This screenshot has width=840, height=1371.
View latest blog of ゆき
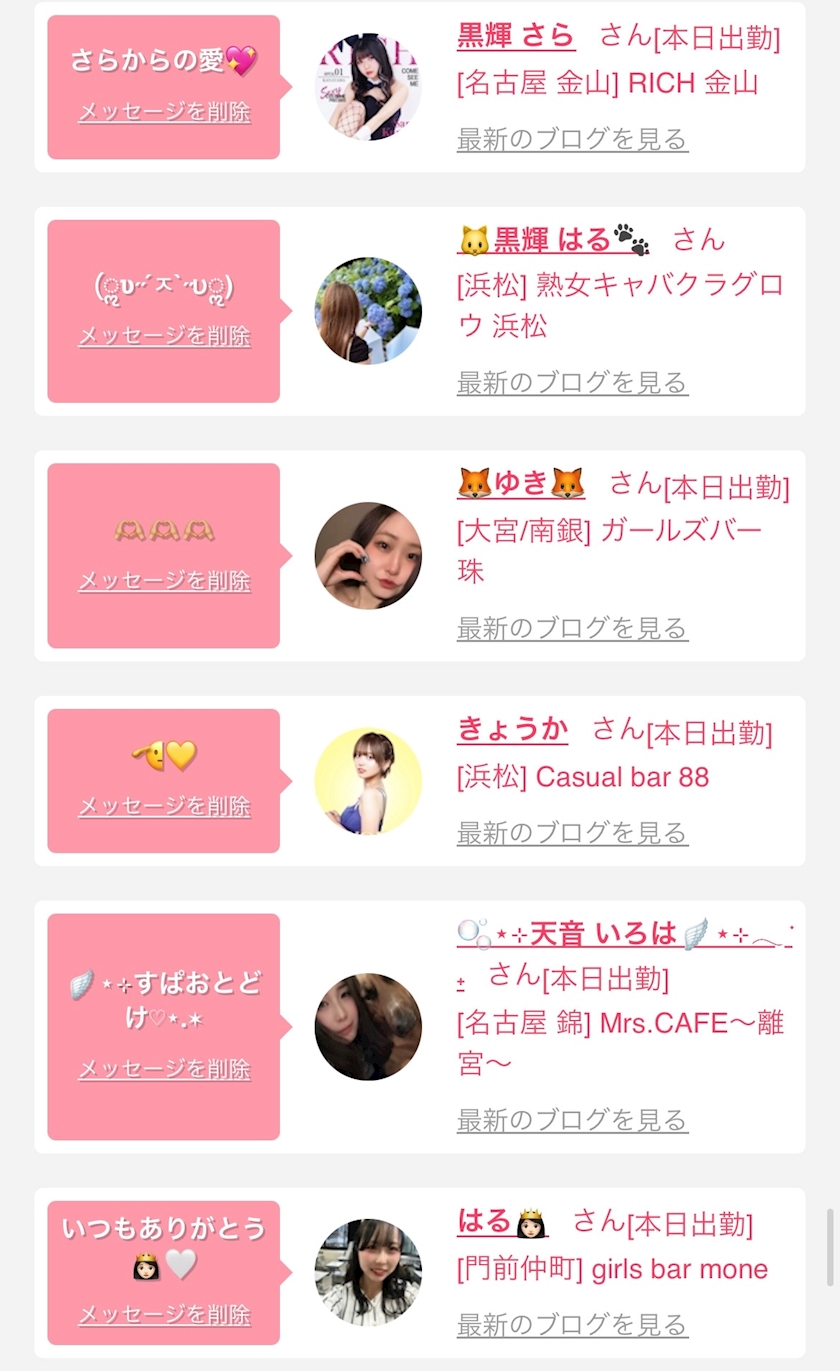572,628
